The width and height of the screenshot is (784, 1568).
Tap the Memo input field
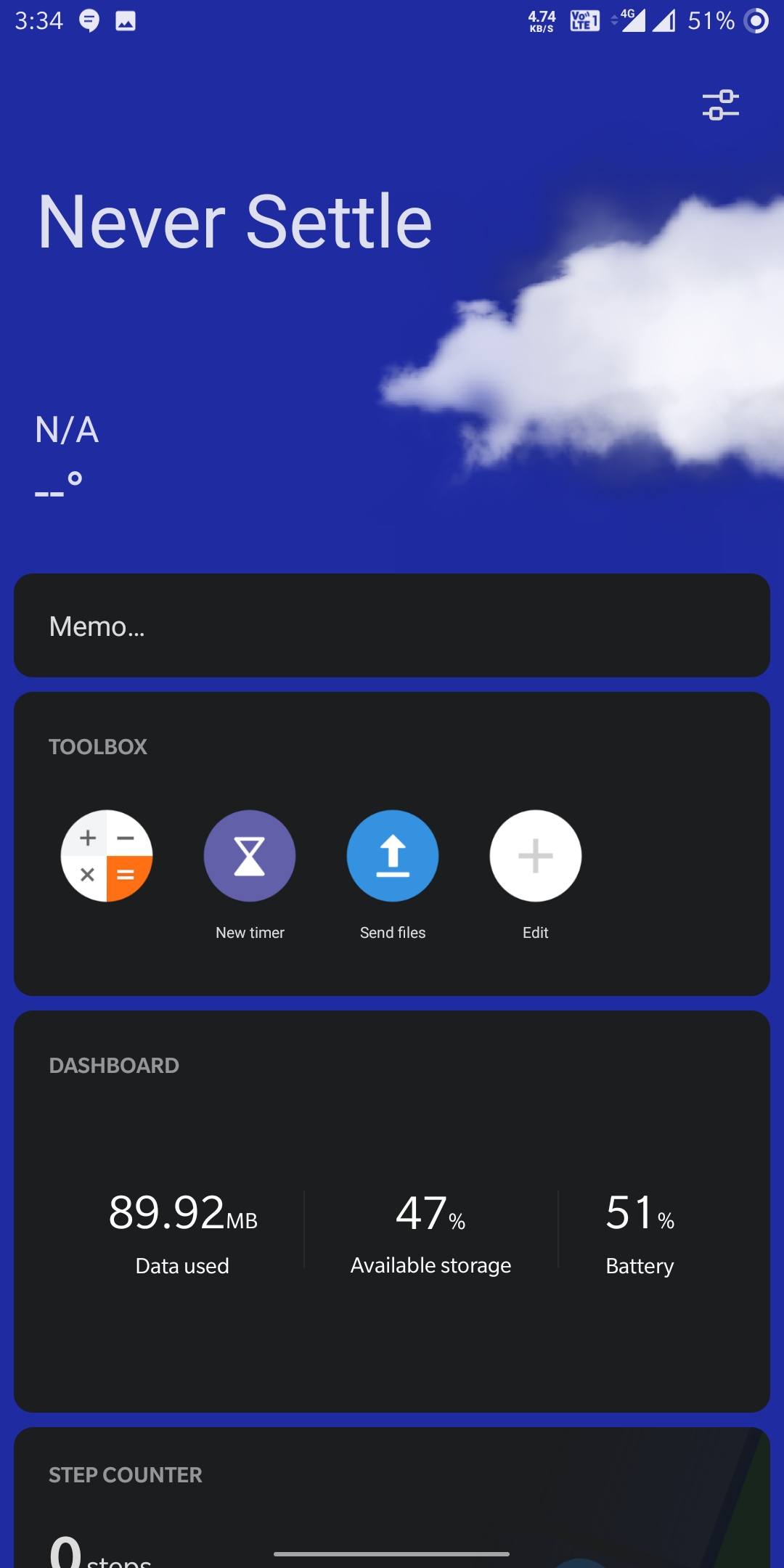point(392,626)
